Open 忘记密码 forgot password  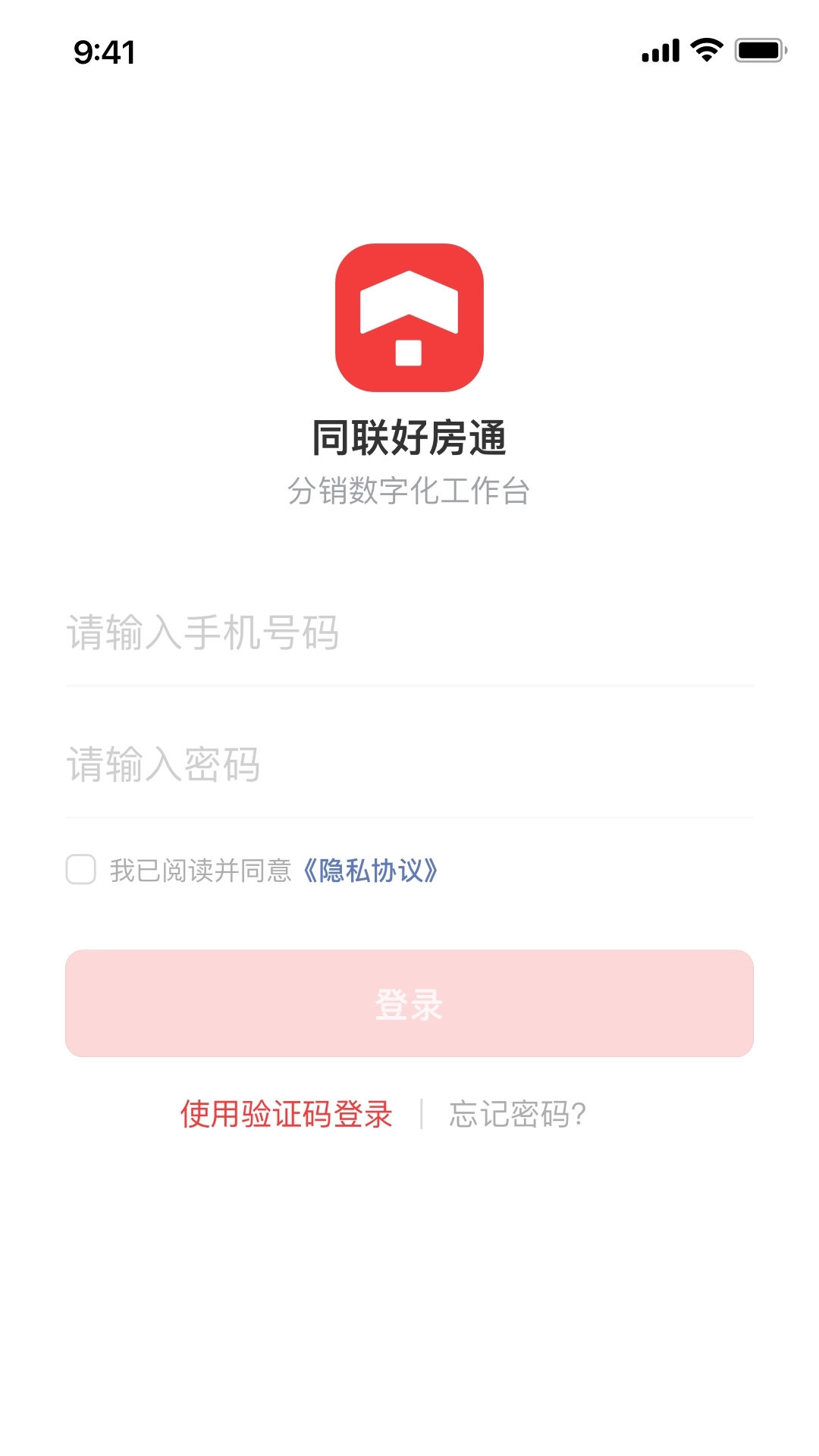(518, 1113)
